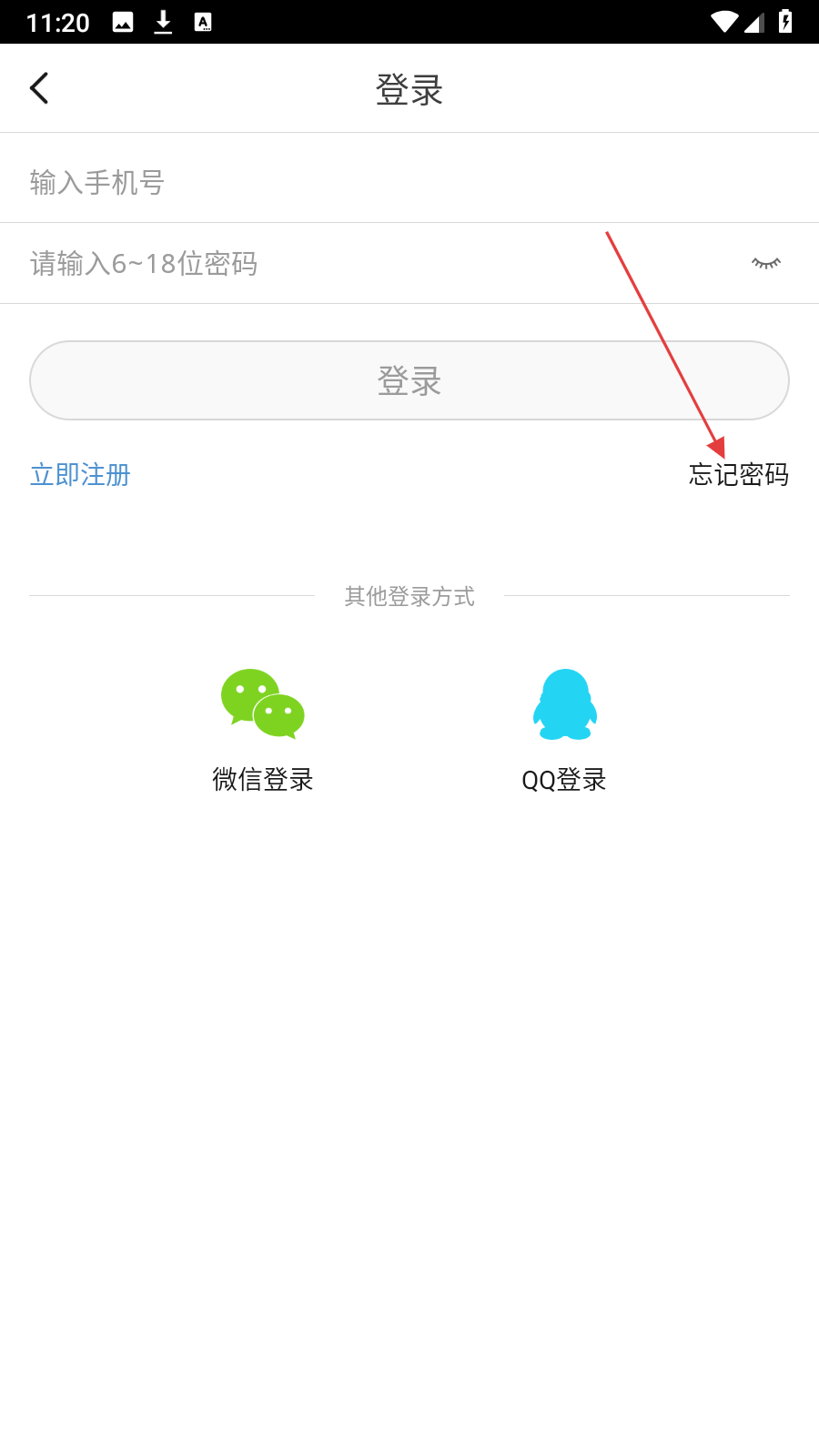Screen dimensions: 819x1456
Task: Toggle password visibility with the eye icon
Action: 765,264
